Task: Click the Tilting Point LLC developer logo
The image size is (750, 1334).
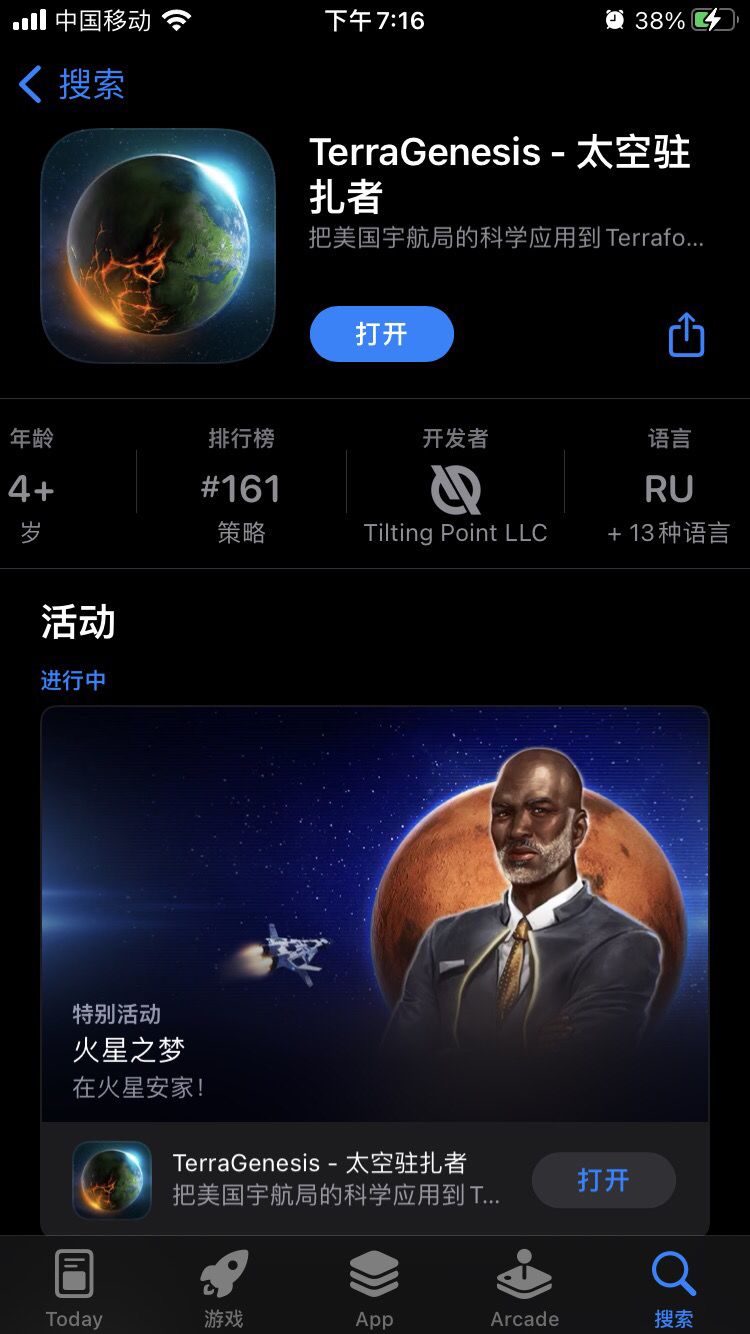Action: (x=455, y=489)
